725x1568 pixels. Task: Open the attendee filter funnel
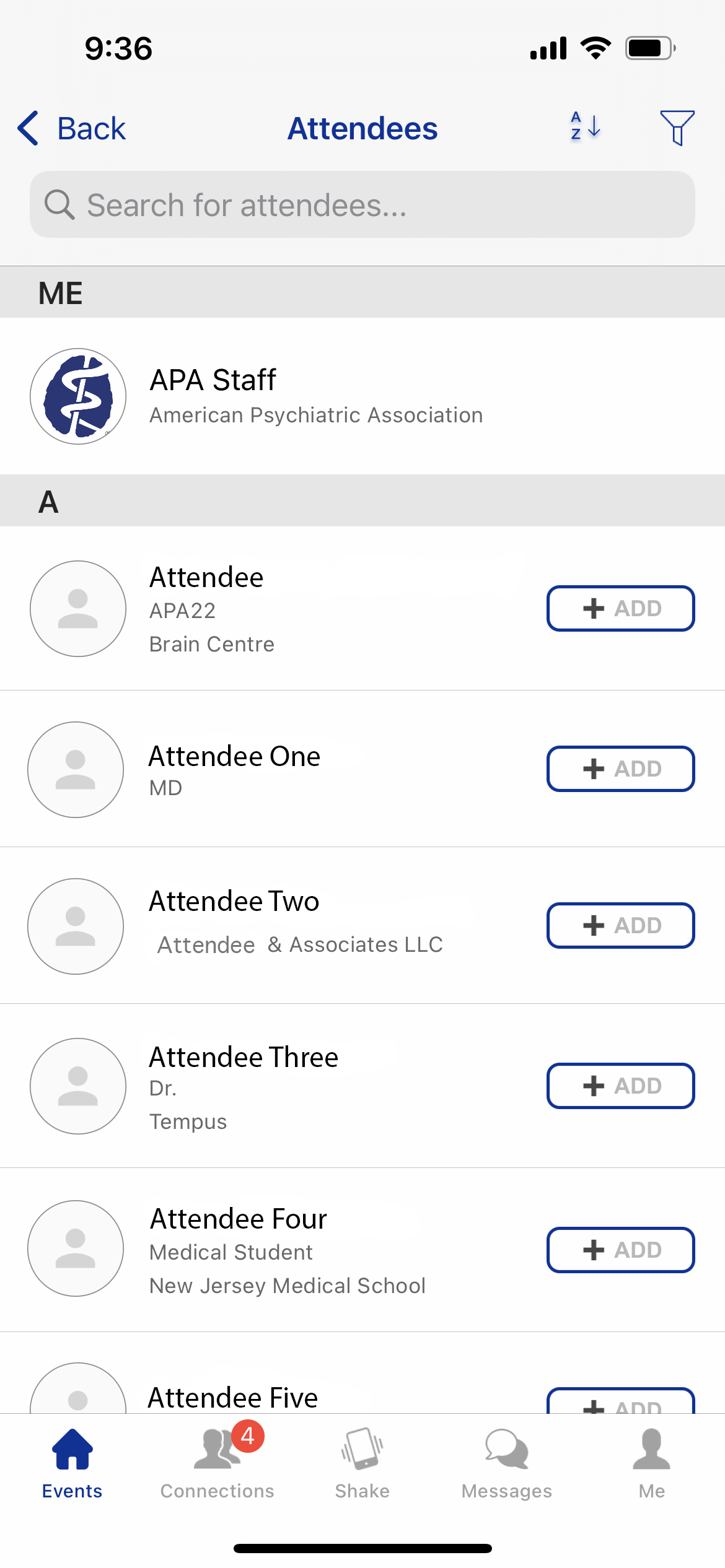point(677,128)
